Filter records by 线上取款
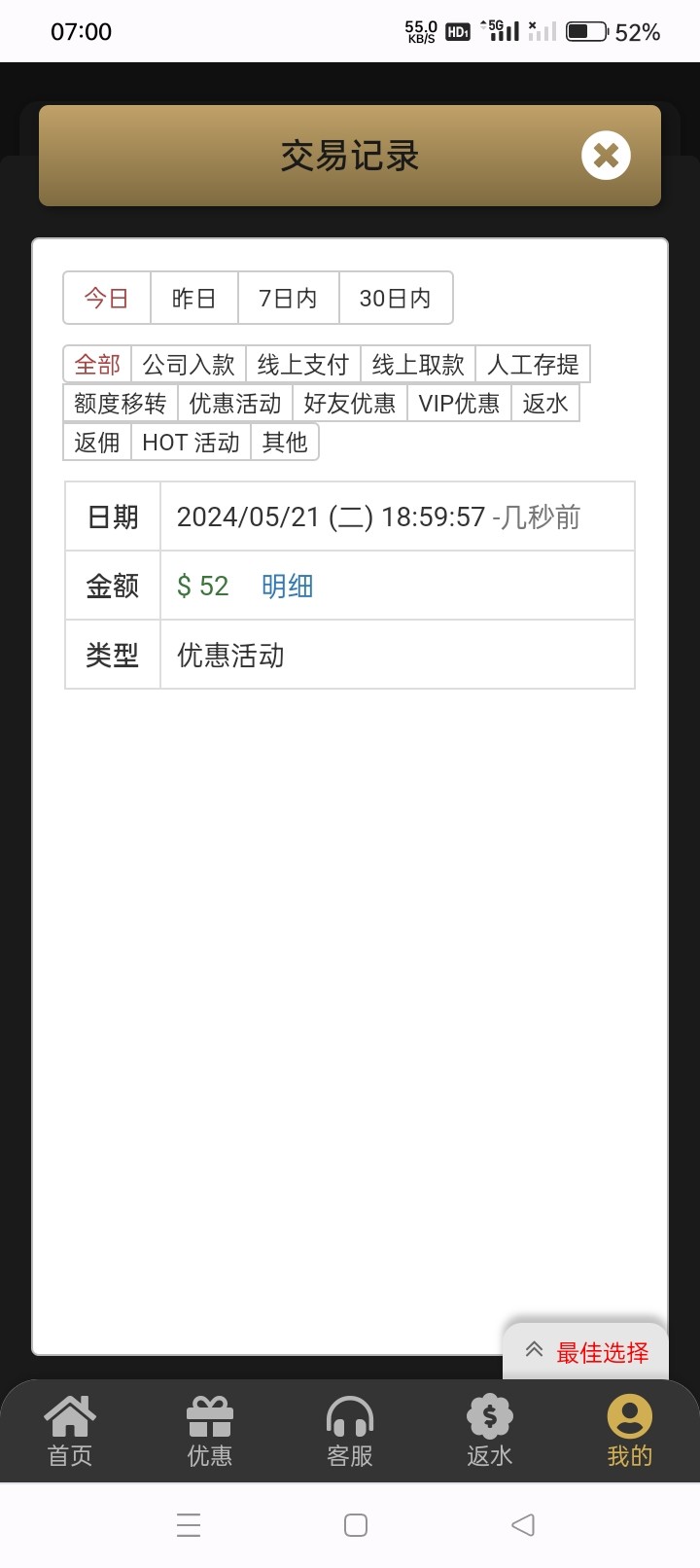 (418, 365)
